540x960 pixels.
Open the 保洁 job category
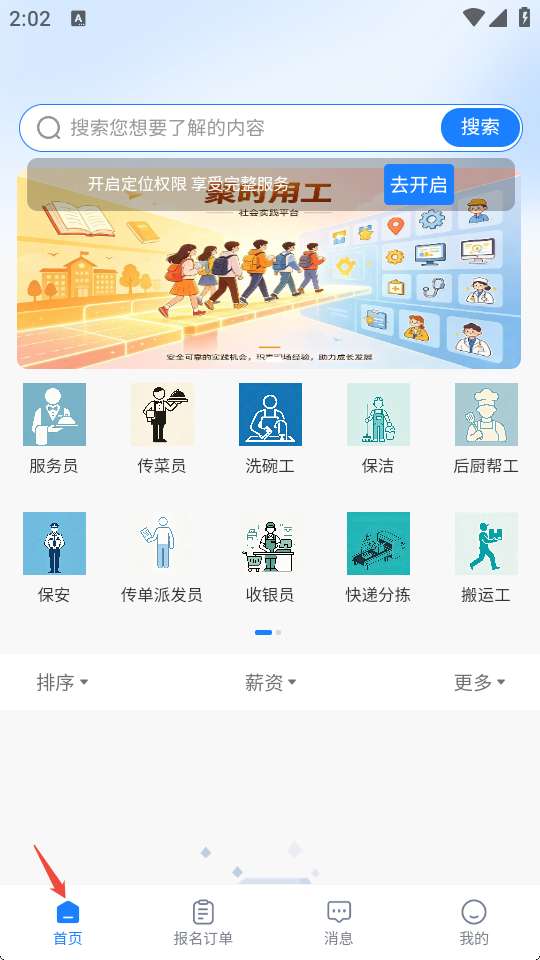pyautogui.click(x=378, y=428)
